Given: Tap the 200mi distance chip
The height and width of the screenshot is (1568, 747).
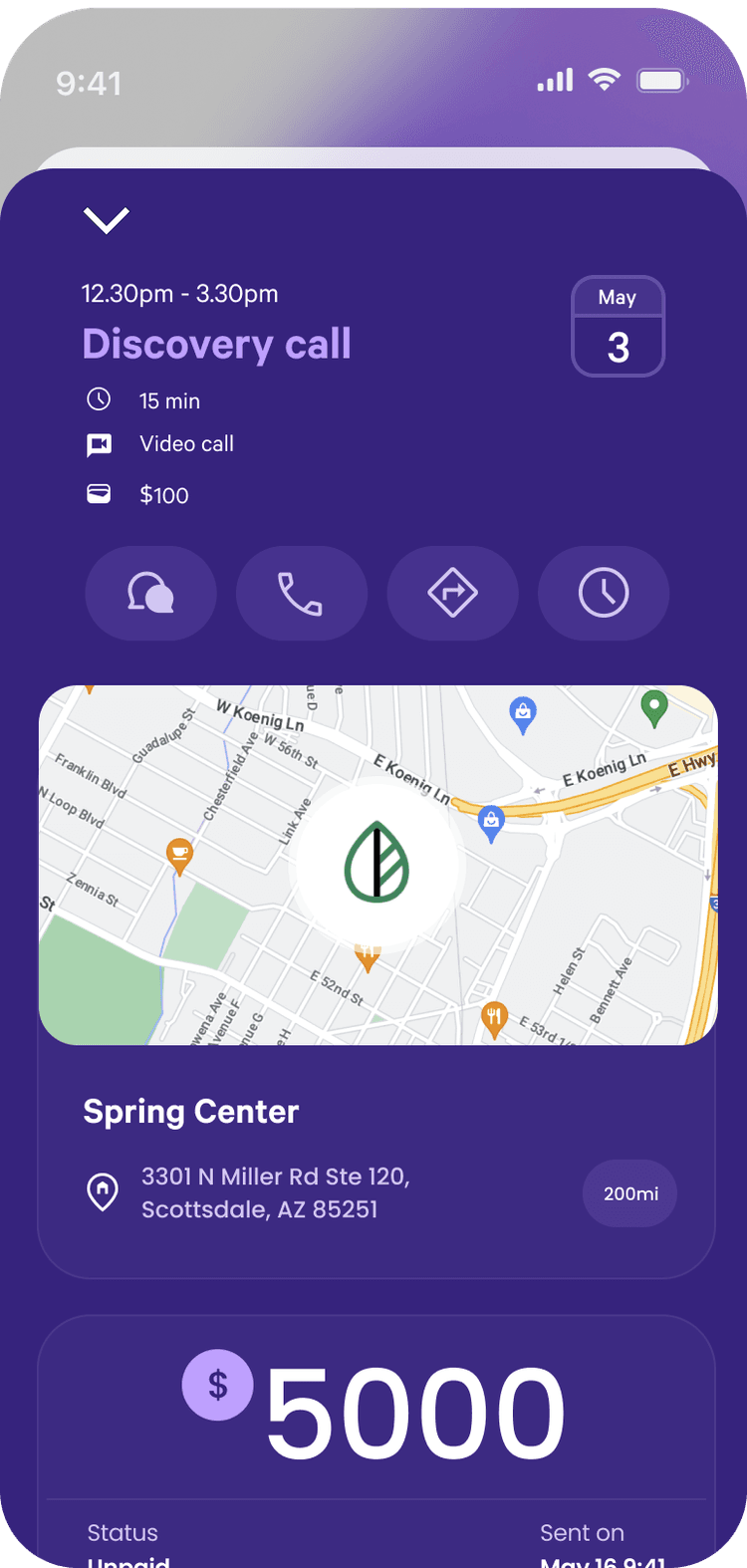Looking at the screenshot, I should pyautogui.click(x=629, y=1193).
